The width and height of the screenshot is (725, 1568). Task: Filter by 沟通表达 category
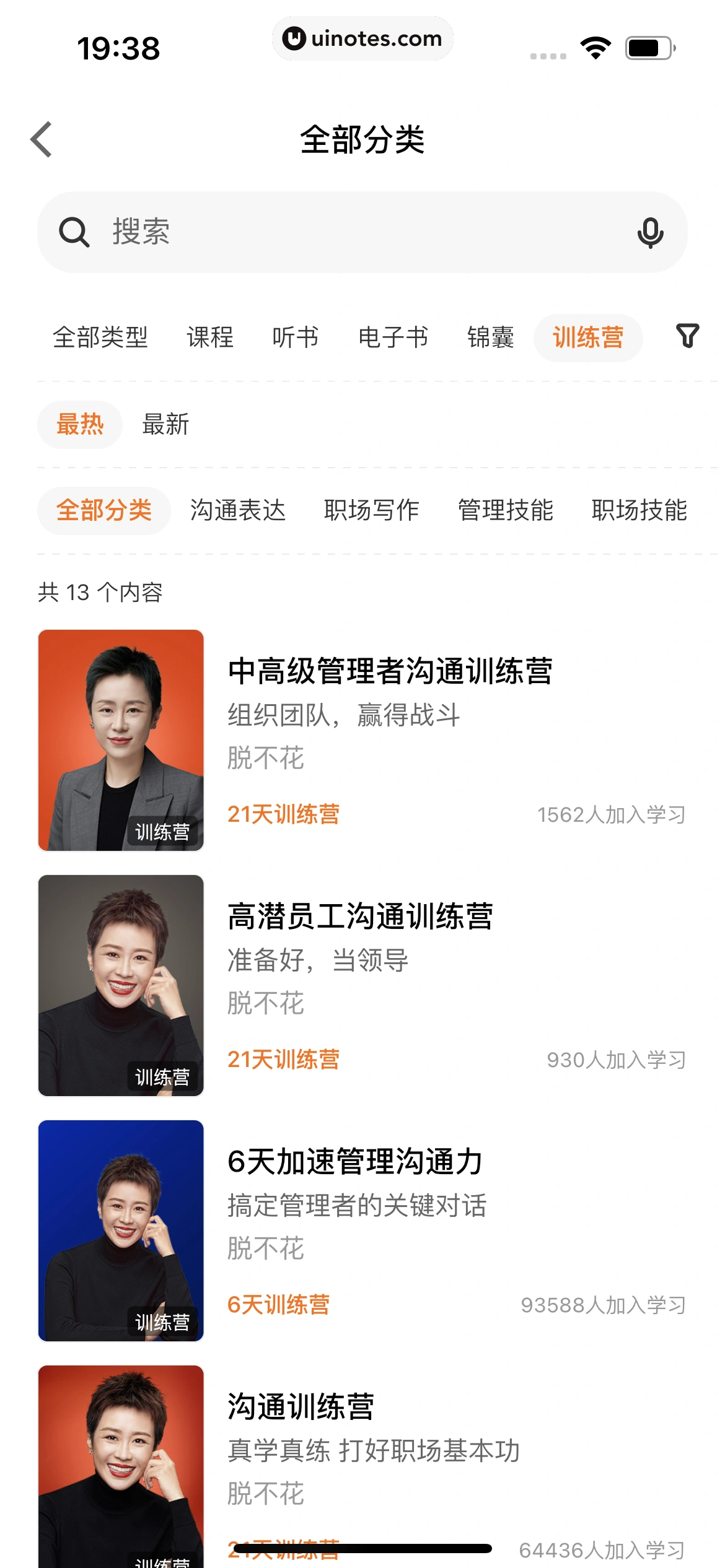pos(238,511)
